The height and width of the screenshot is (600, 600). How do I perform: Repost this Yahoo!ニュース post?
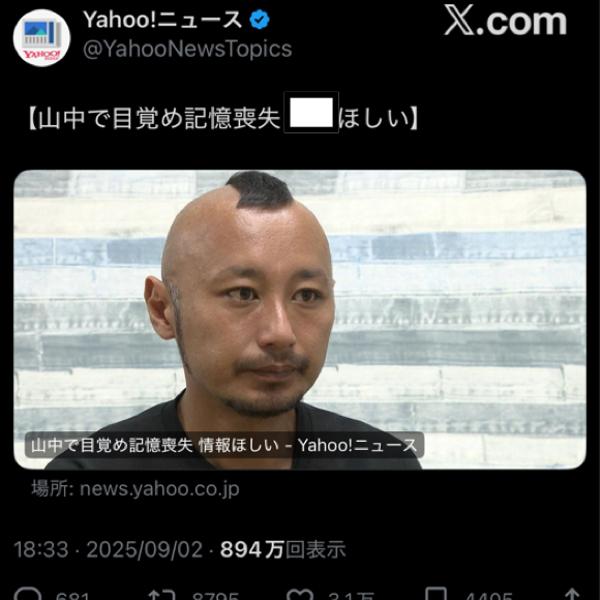tap(162, 596)
